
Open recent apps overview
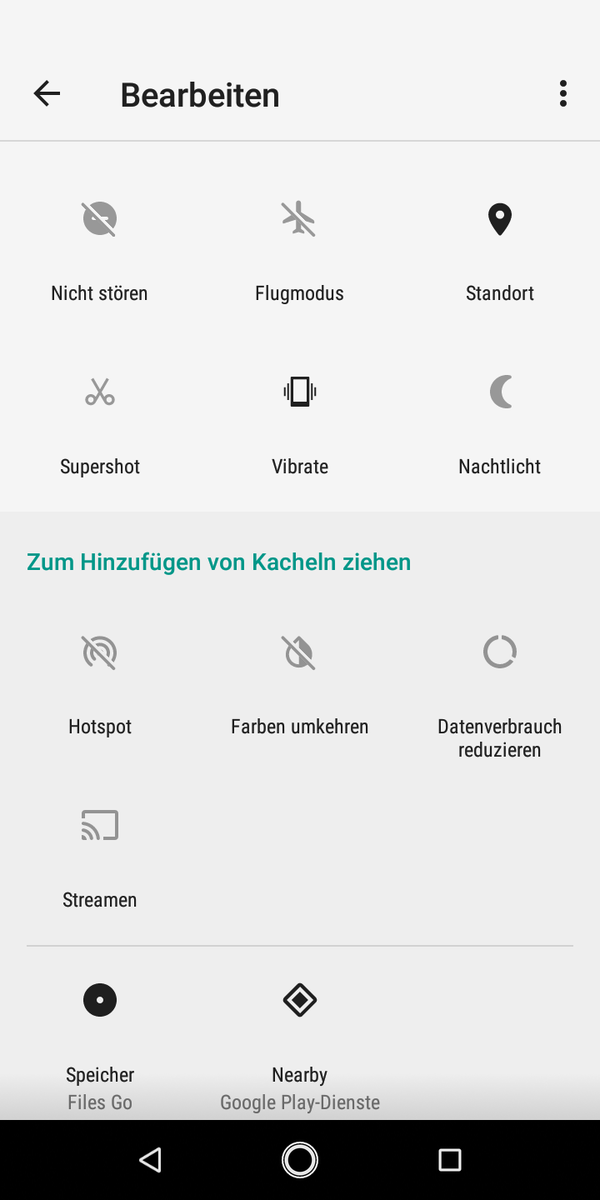click(x=449, y=1160)
